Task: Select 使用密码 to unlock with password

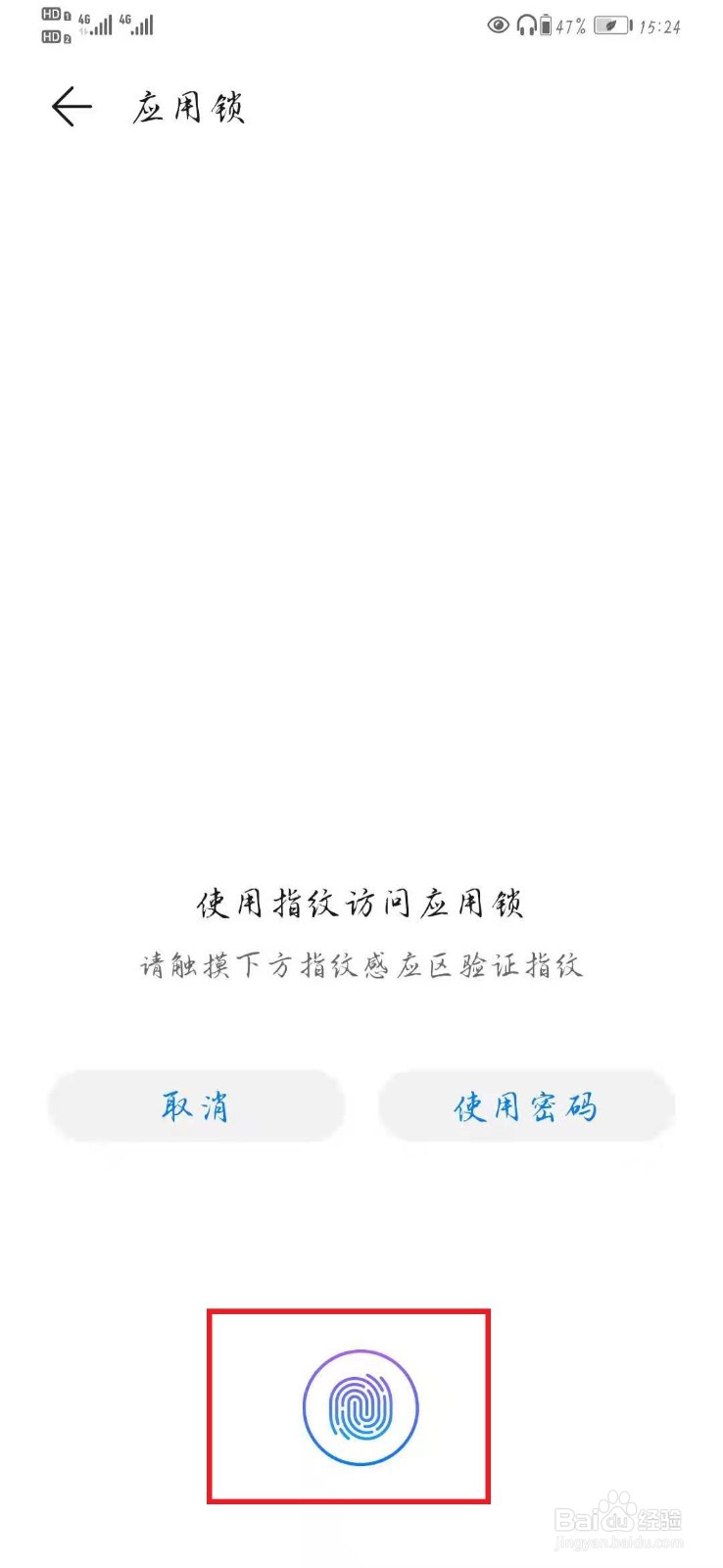Action: tap(526, 1105)
